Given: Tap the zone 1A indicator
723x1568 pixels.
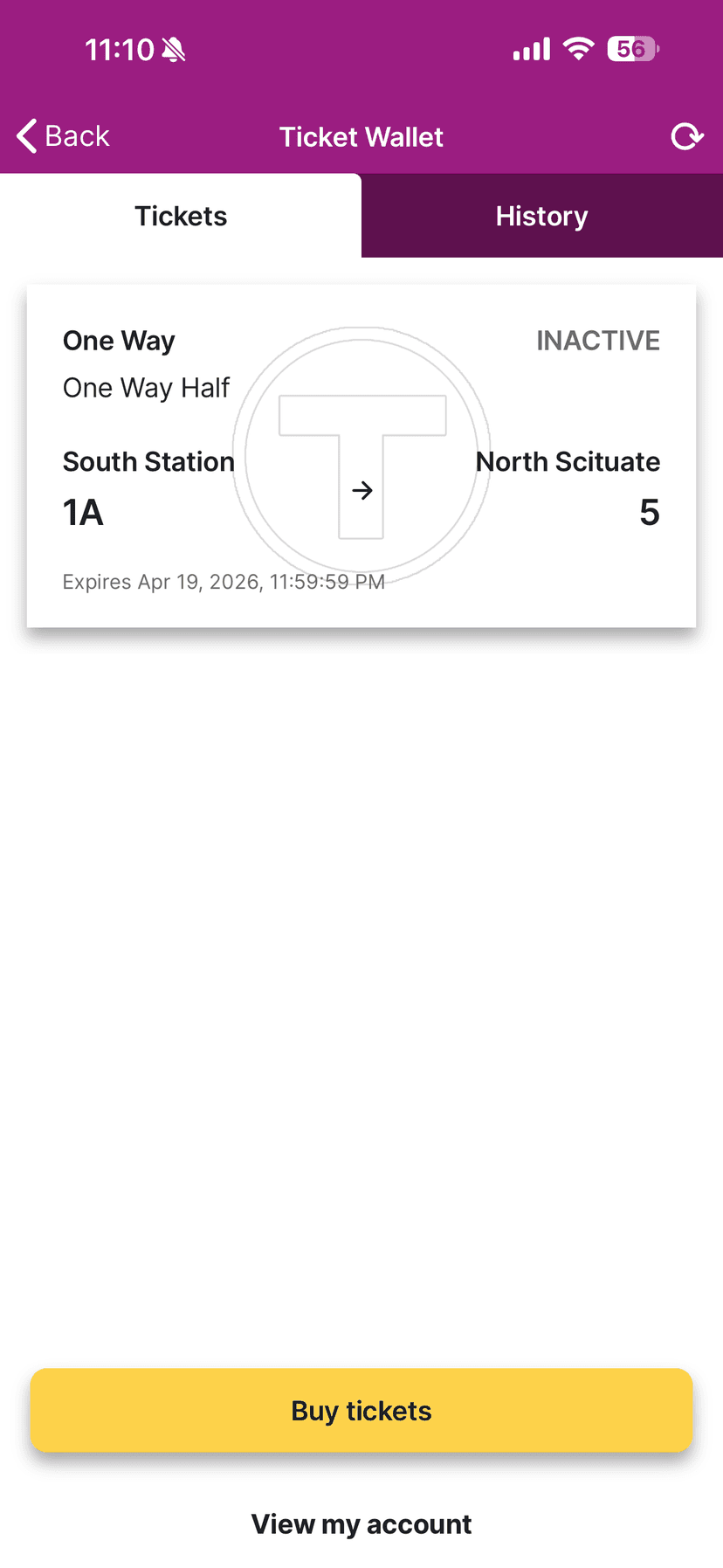Looking at the screenshot, I should [83, 512].
